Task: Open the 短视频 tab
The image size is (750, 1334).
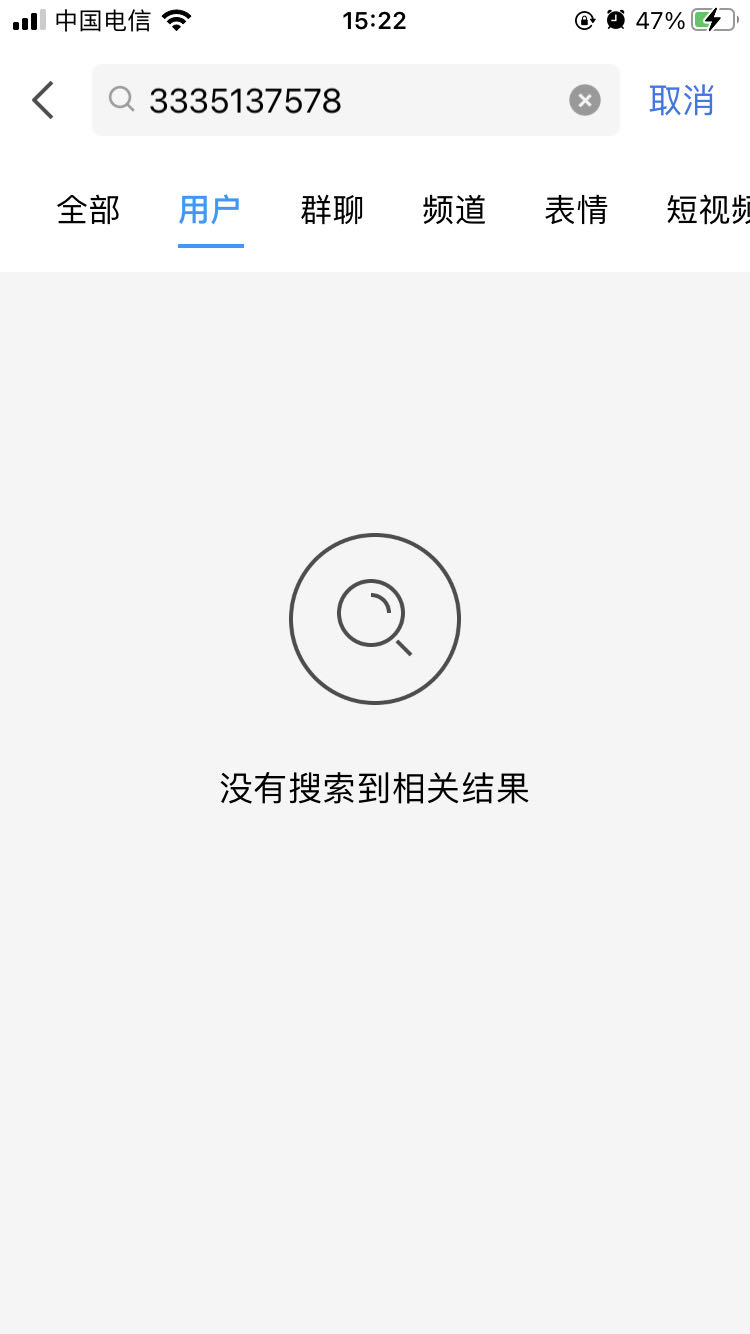Action: [706, 210]
